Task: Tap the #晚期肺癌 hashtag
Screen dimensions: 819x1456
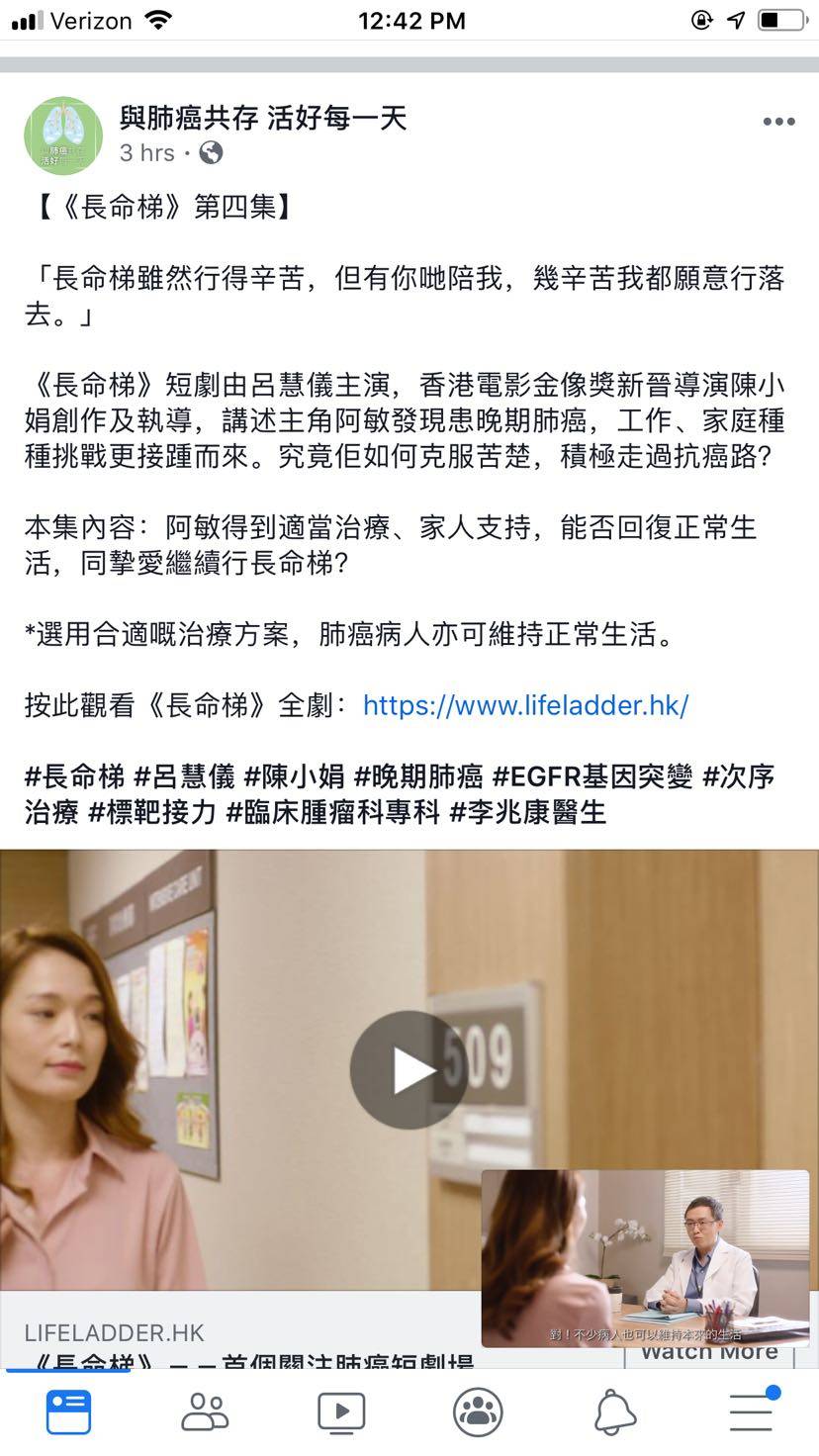Action: click(418, 777)
